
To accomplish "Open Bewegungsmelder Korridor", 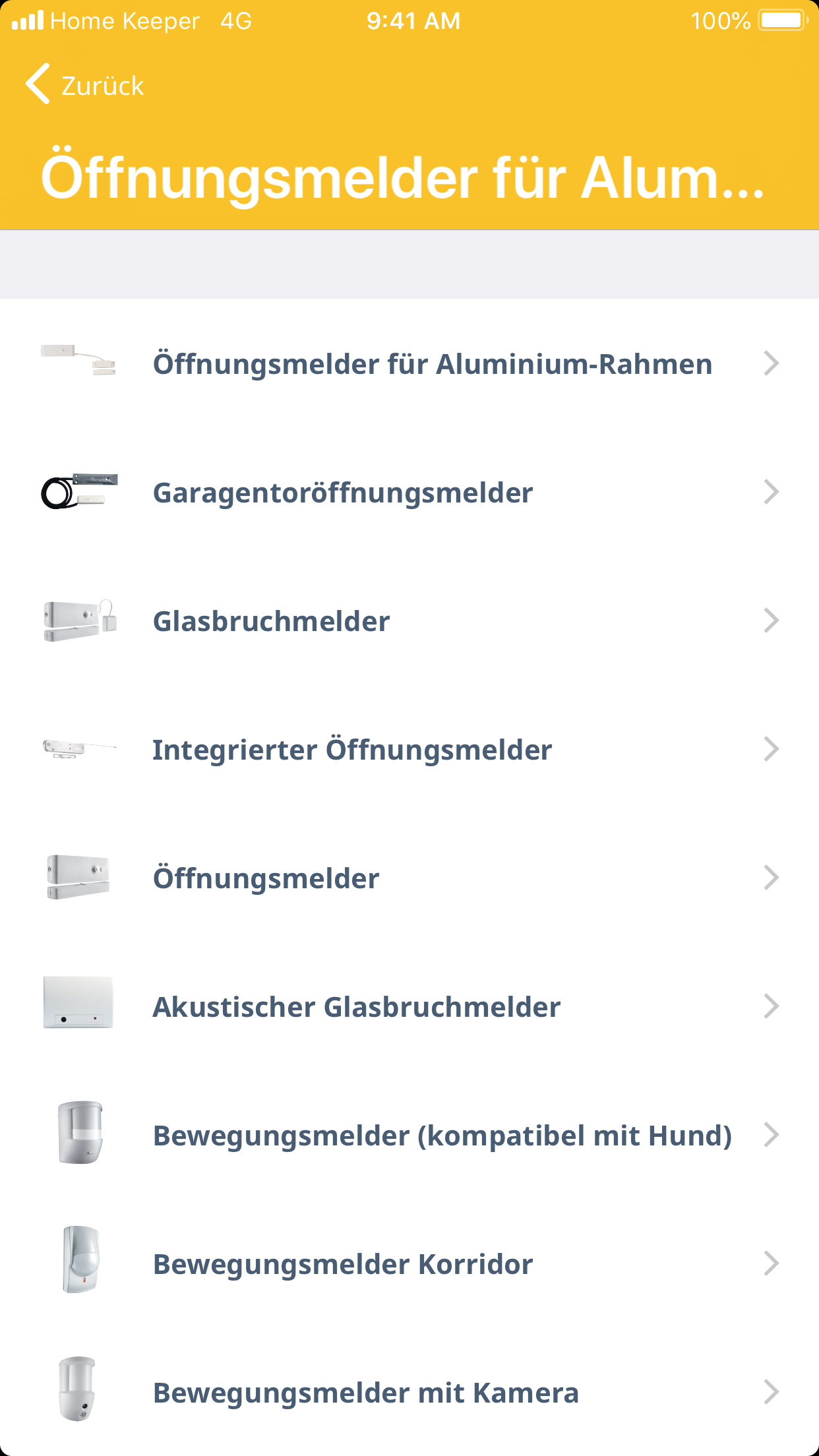I will [343, 1264].
